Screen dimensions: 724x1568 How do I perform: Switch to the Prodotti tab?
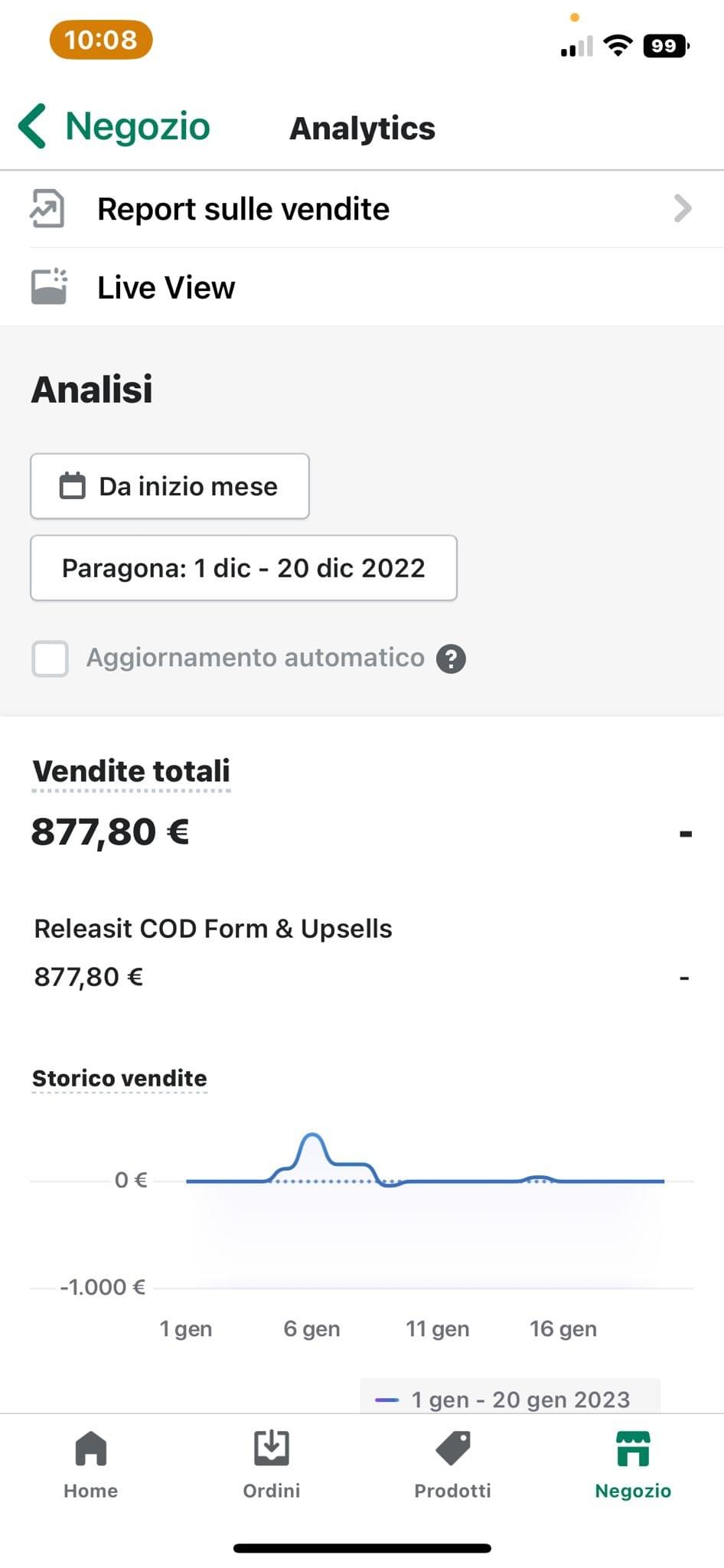tap(452, 1465)
